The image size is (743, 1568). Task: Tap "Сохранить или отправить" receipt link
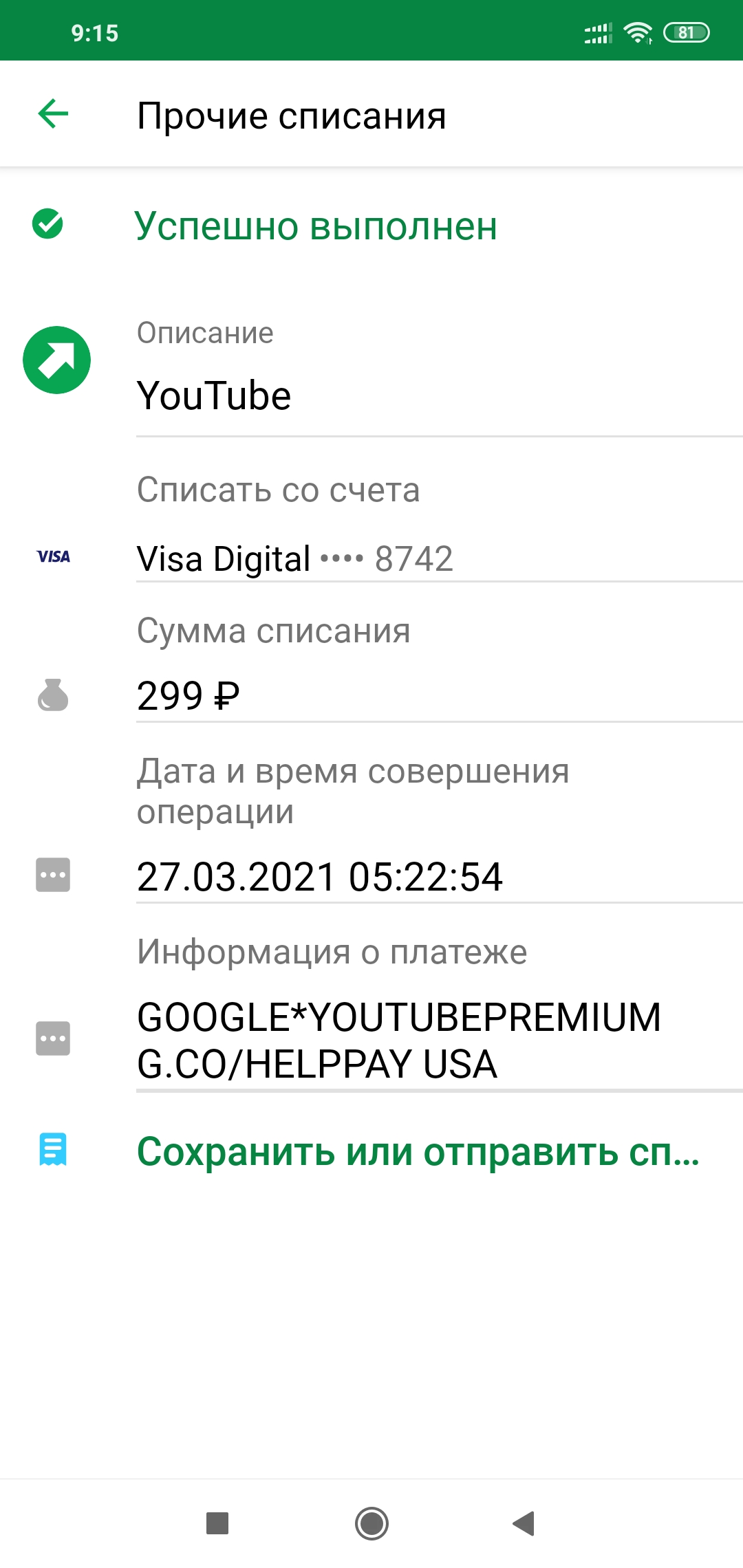[417, 1151]
